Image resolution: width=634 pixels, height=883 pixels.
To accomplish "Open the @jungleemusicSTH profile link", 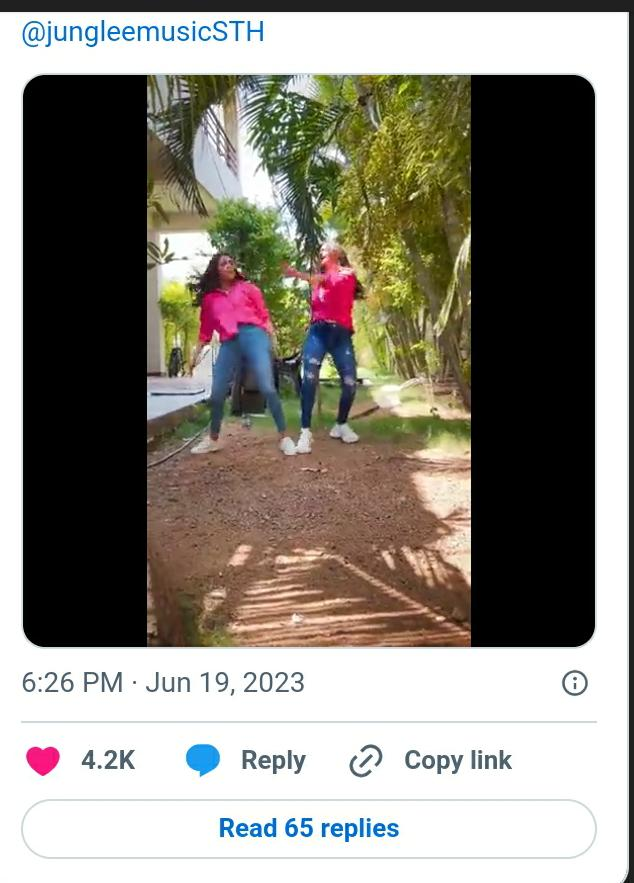I will [143, 32].
